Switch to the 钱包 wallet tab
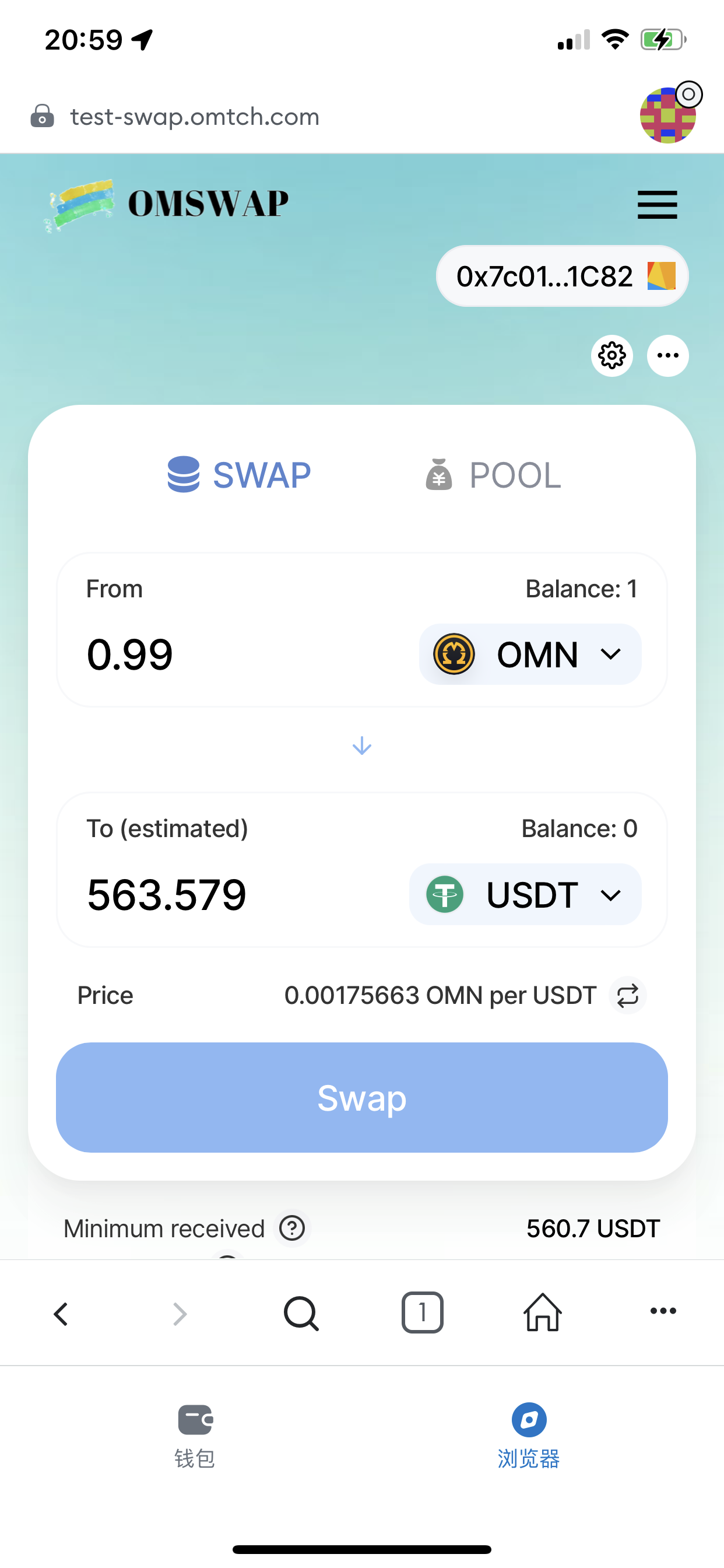The width and height of the screenshot is (724, 1568). (x=195, y=1437)
